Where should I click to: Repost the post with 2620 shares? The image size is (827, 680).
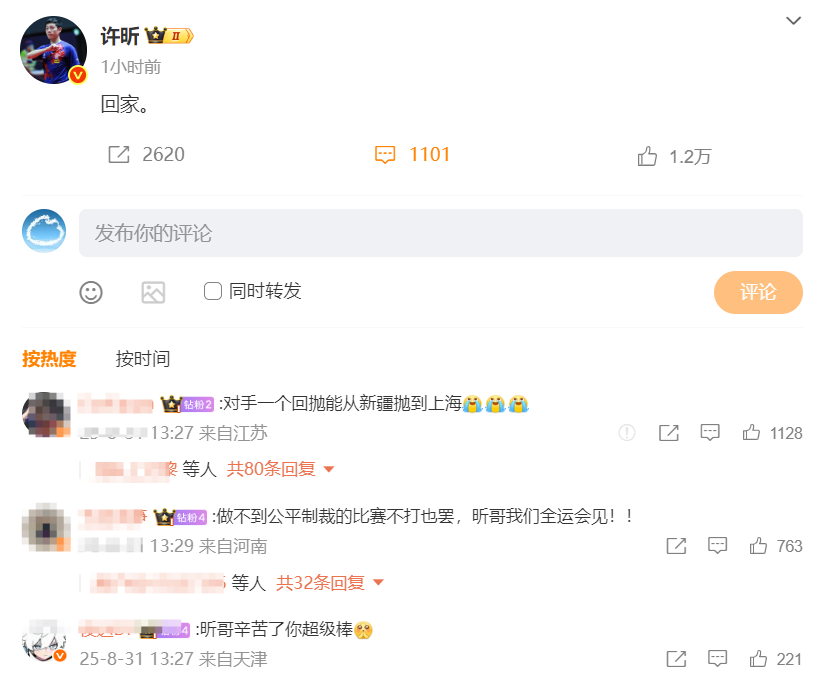click(x=119, y=155)
